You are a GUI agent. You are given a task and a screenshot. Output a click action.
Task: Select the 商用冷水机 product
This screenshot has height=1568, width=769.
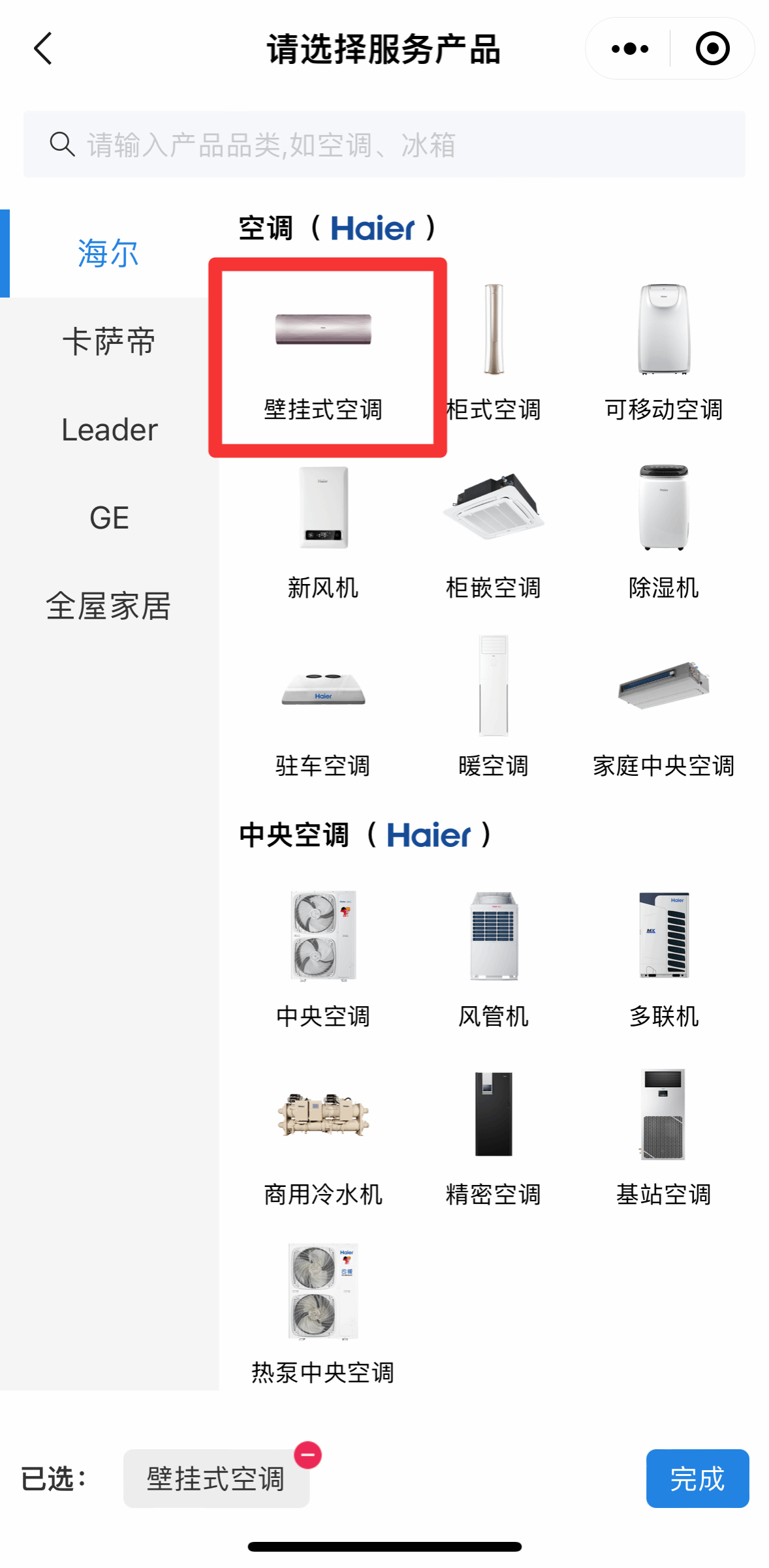point(324,1139)
